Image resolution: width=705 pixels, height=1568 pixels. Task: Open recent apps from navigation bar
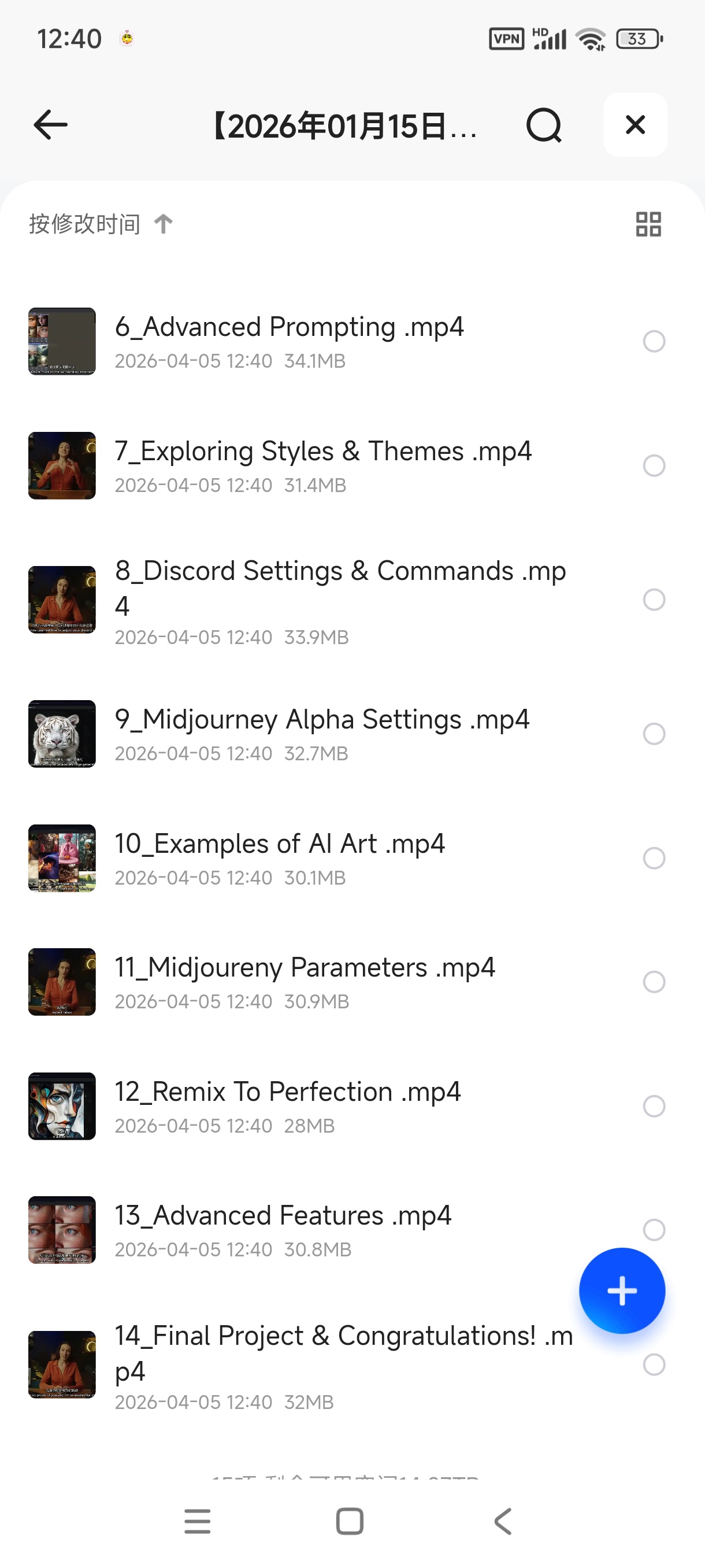coord(198,1522)
